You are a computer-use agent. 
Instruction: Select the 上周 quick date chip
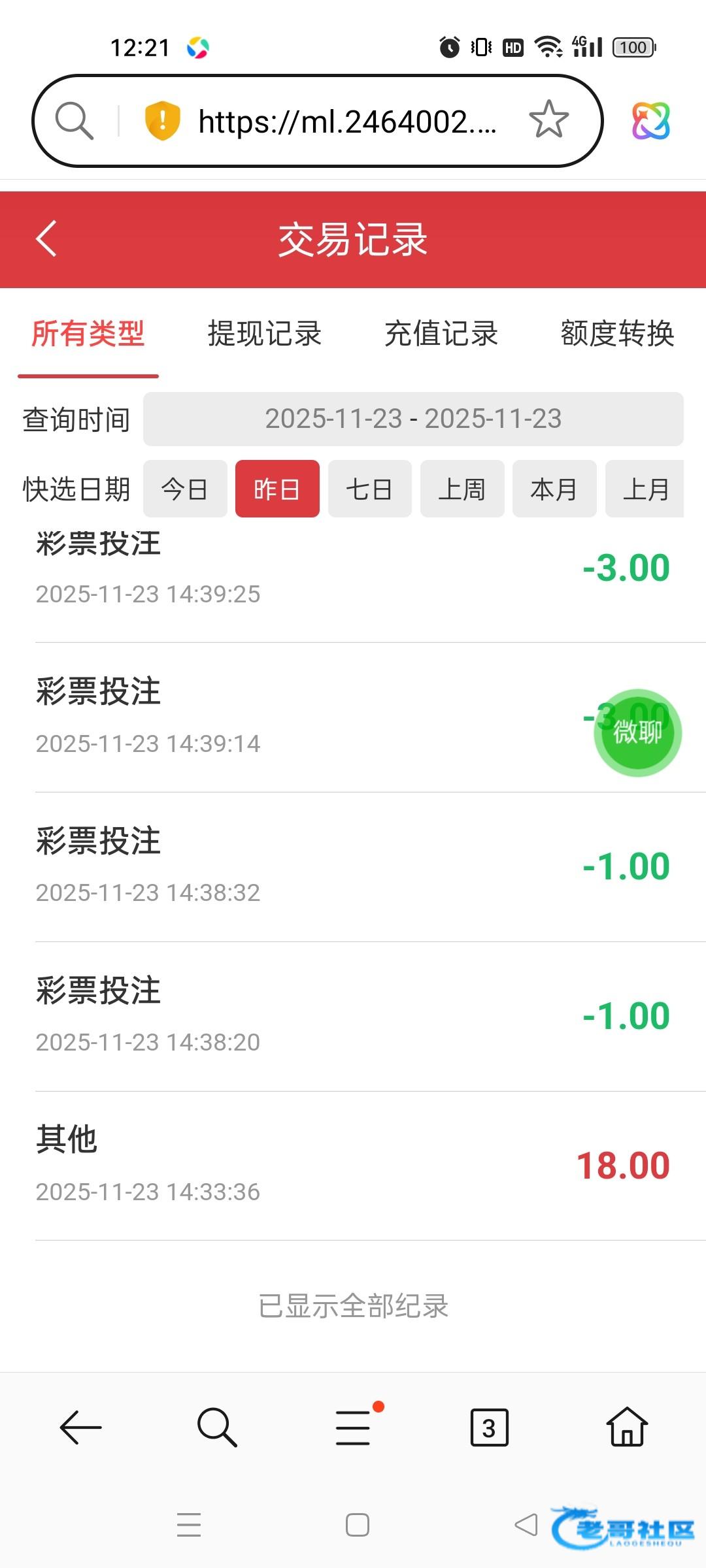click(x=462, y=489)
